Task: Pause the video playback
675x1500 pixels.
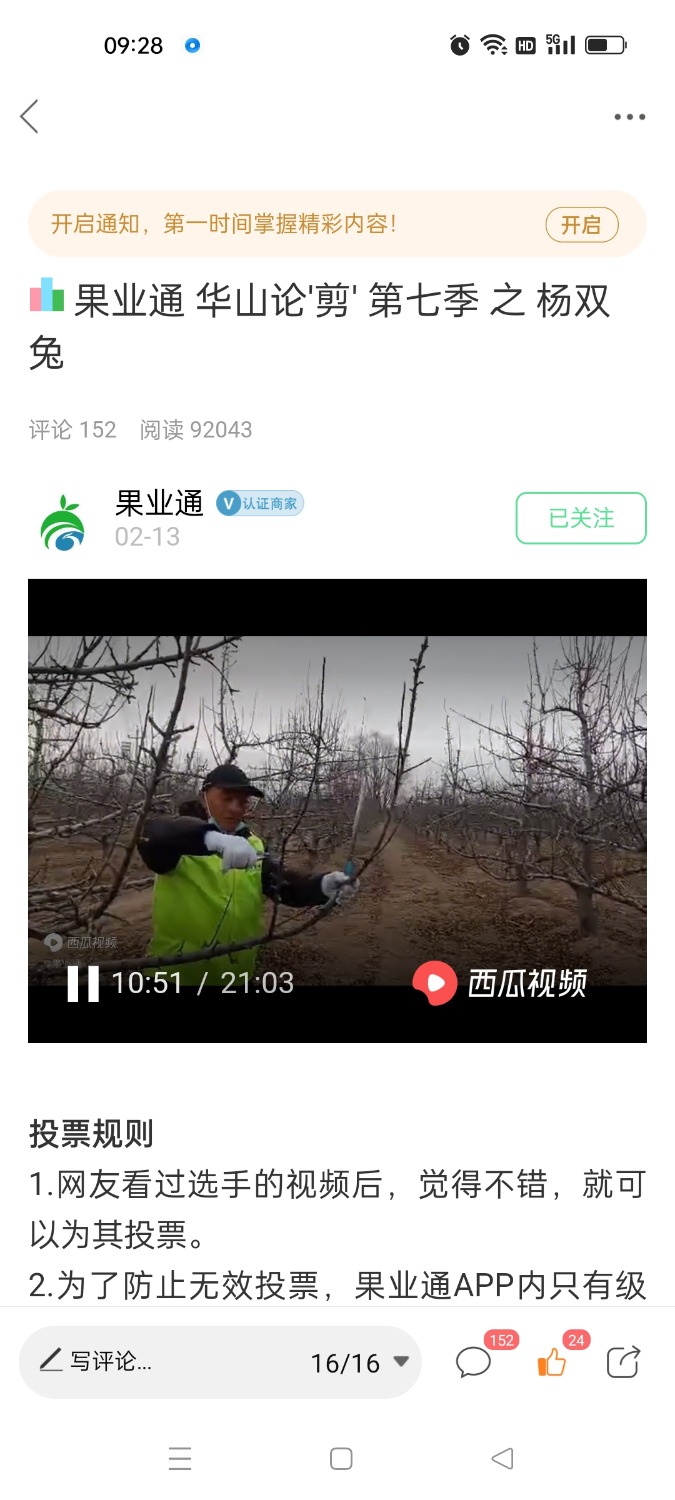Action: 83,983
